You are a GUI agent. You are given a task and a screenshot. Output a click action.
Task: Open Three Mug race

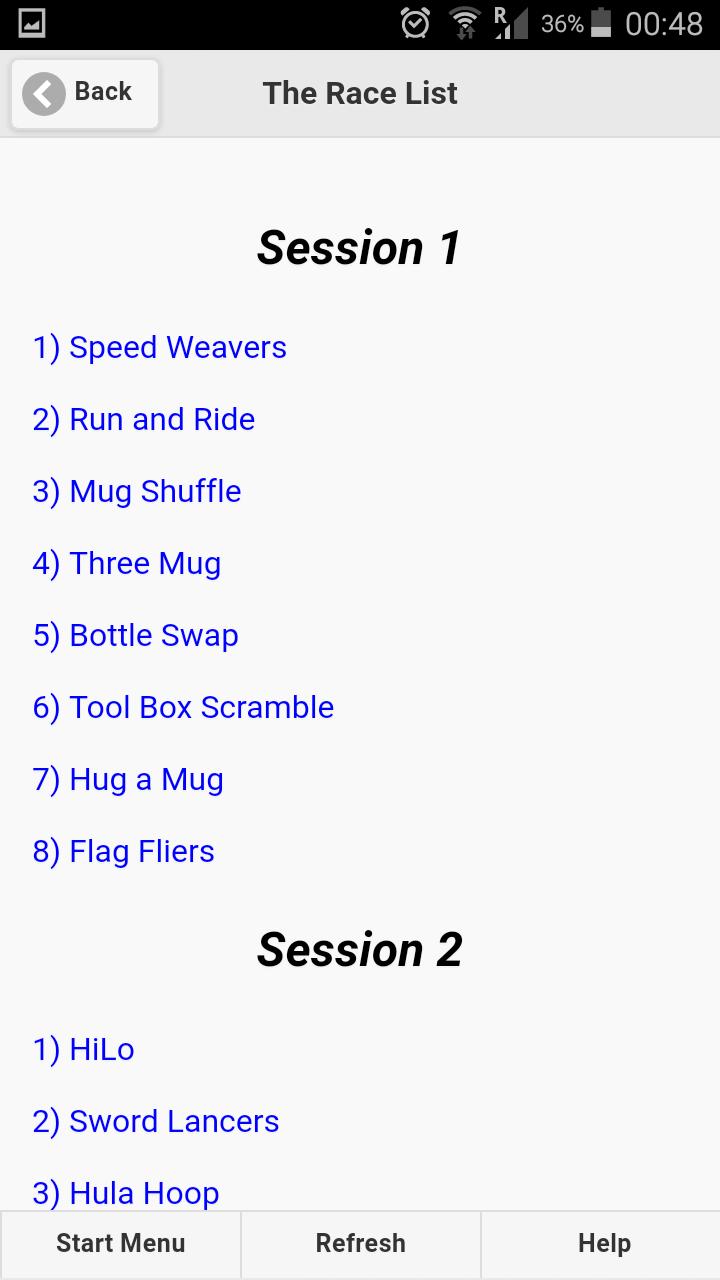coord(127,564)
